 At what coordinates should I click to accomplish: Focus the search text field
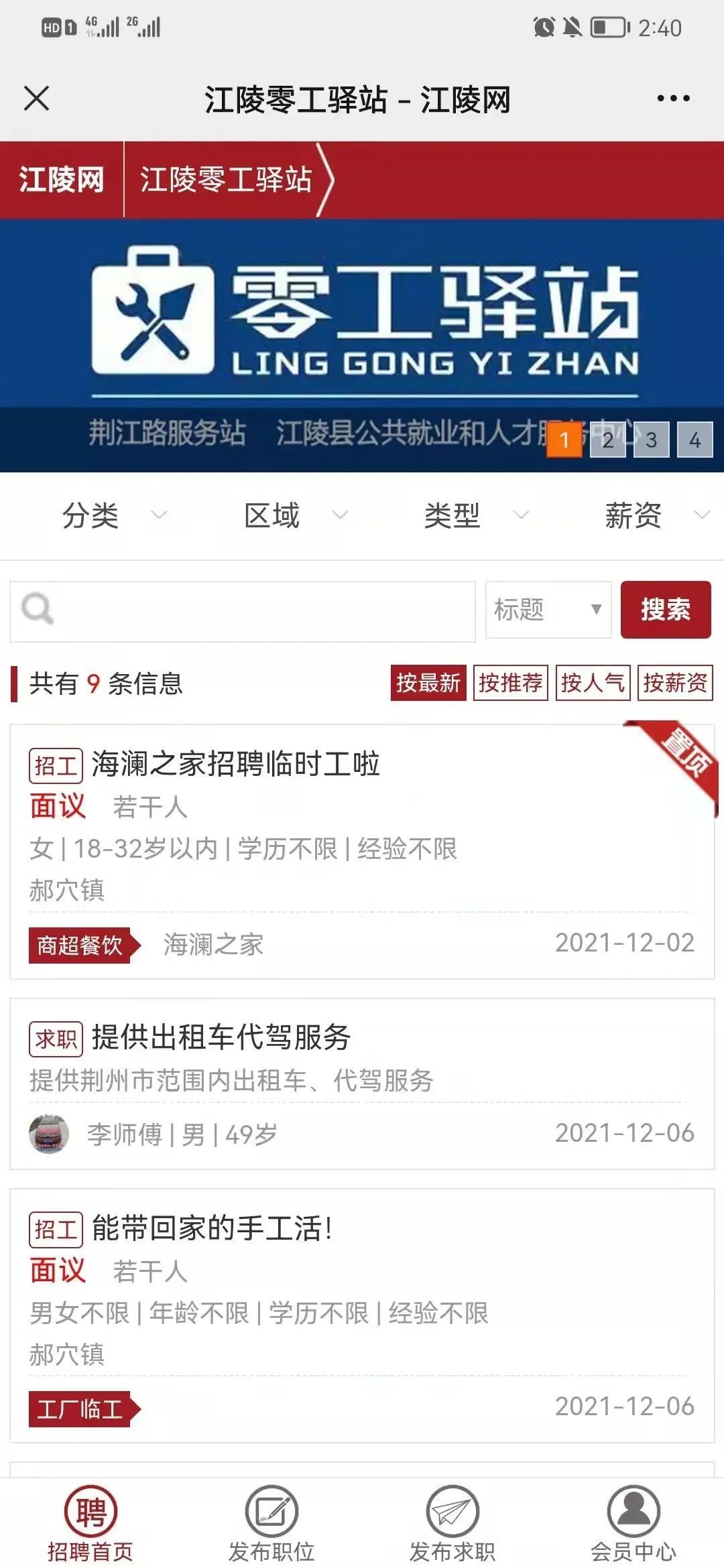point(261,610)
